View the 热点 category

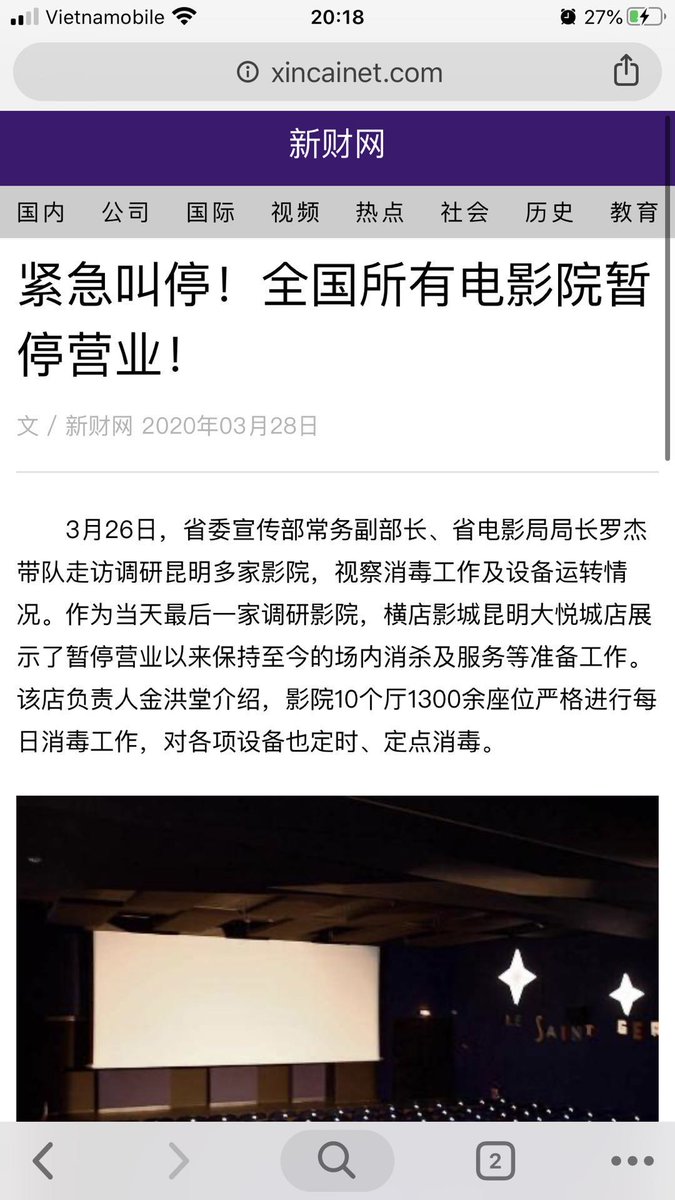click(x=380, y=212)
